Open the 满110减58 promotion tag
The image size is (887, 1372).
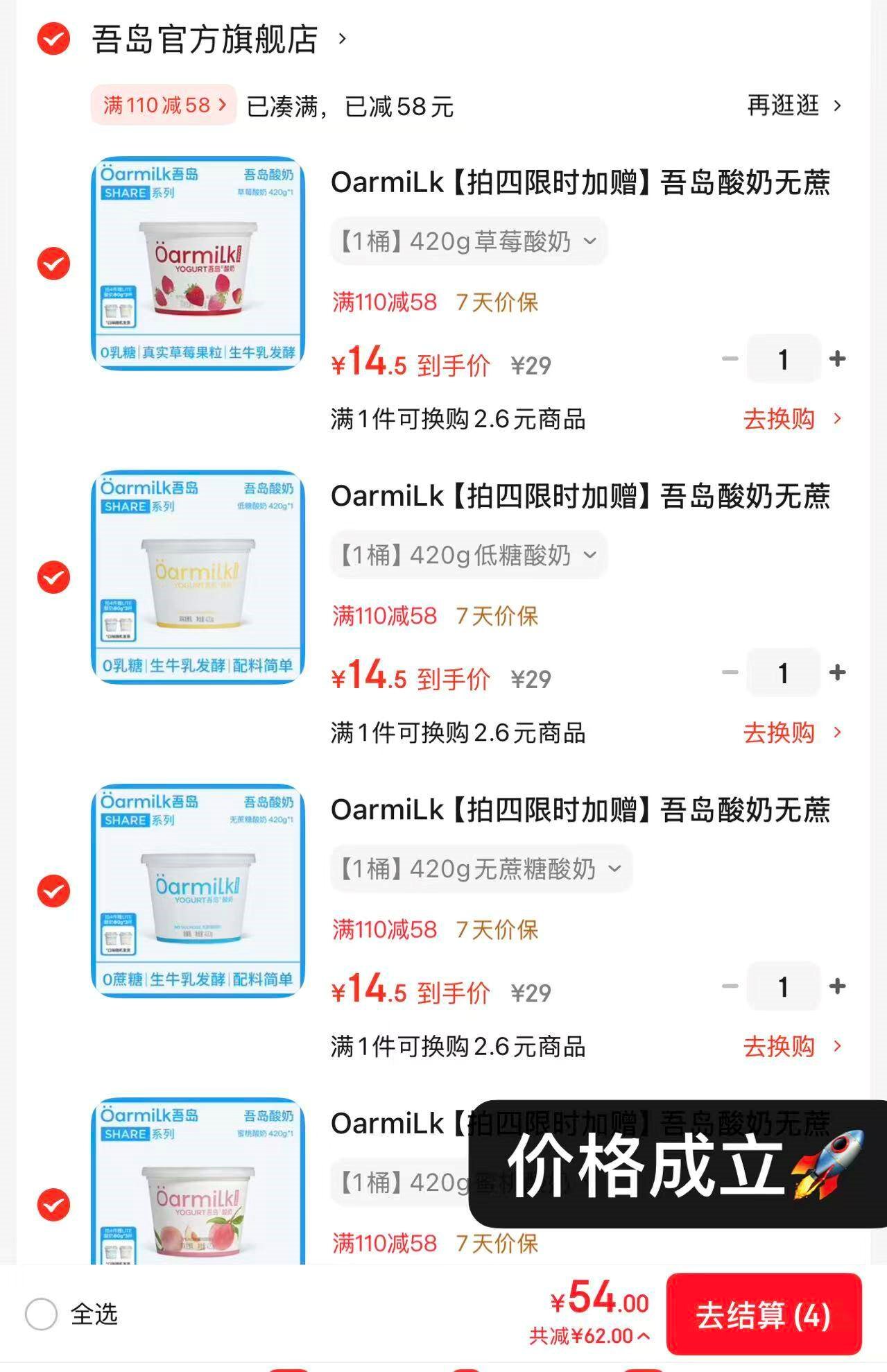click(163, 105)
